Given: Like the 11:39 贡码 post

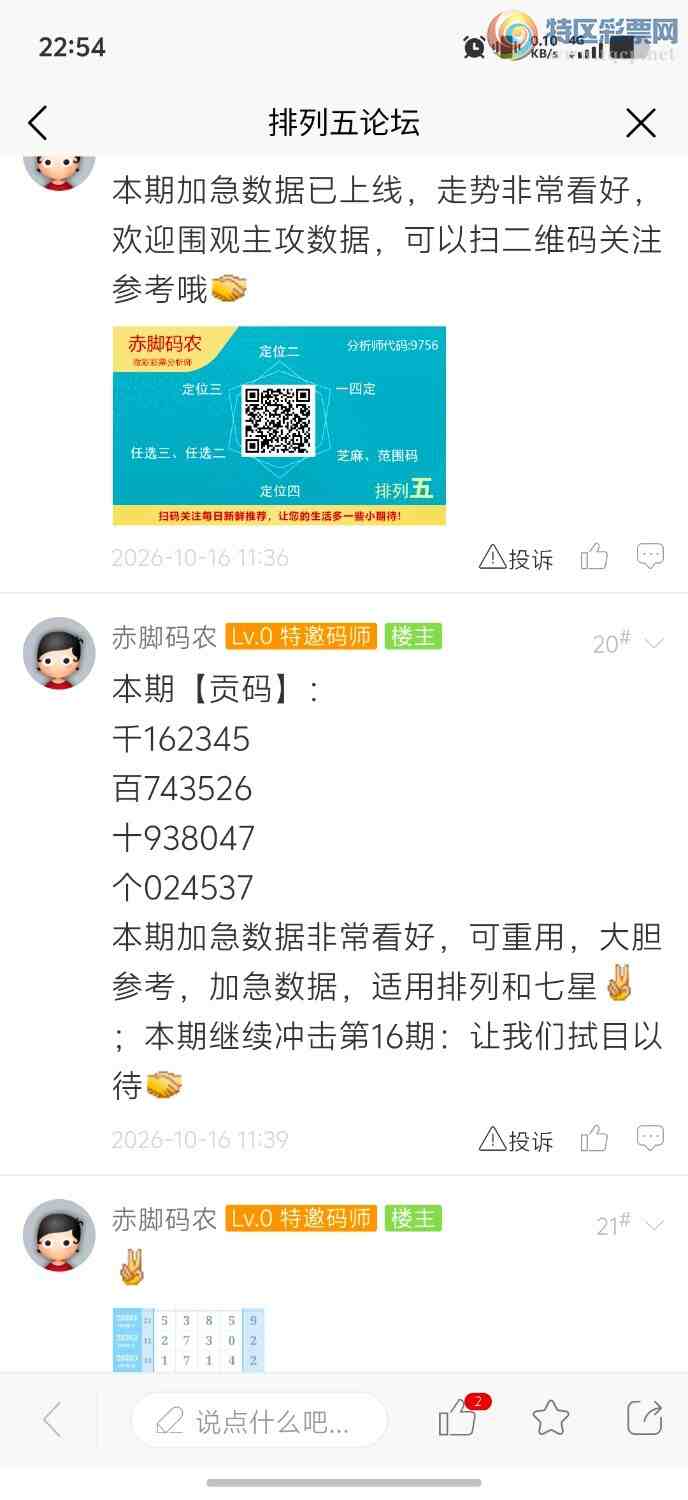Looking at the screenshot, I should pyautogui.click(x=594, y=1139).
